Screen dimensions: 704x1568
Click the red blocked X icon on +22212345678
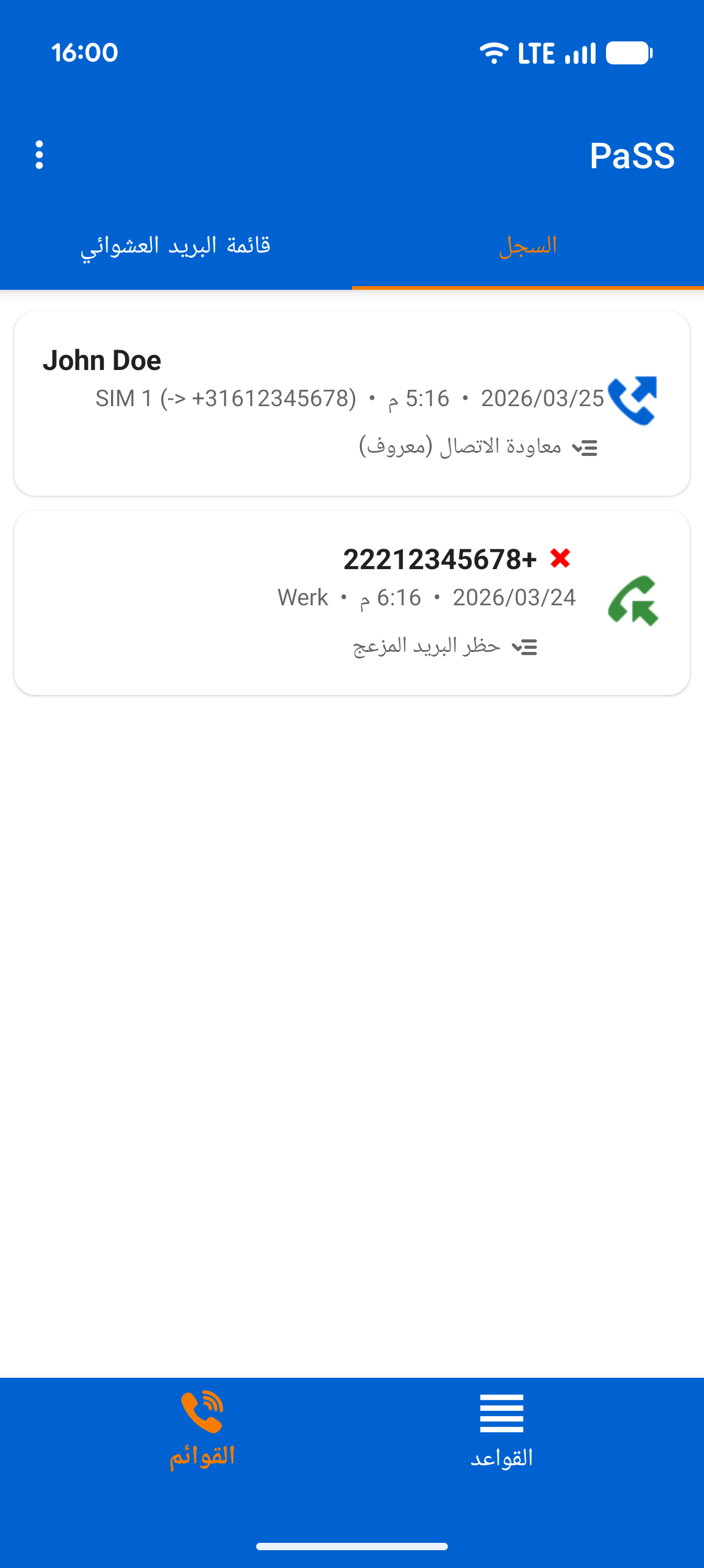tap(560, 558)
